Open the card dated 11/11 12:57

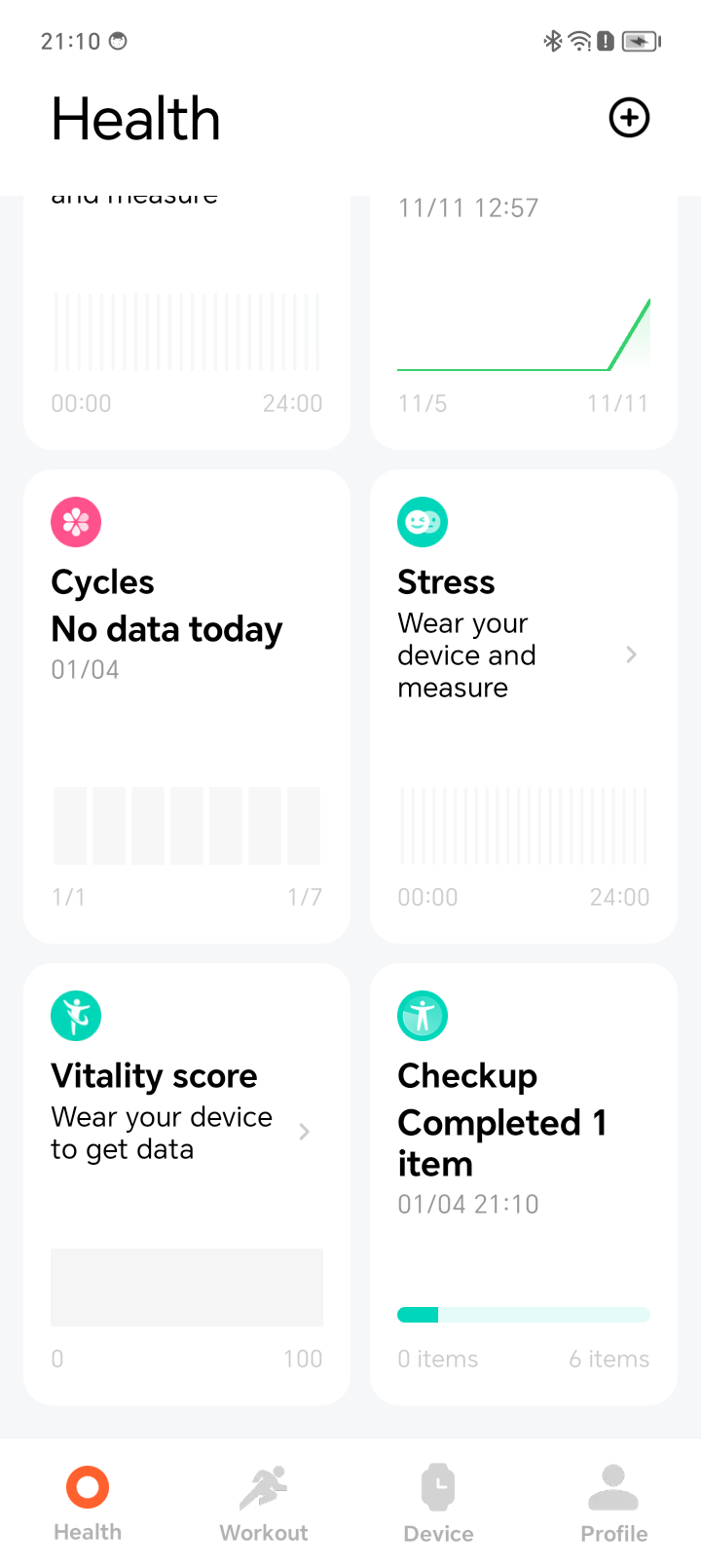(x=523, y=321)
